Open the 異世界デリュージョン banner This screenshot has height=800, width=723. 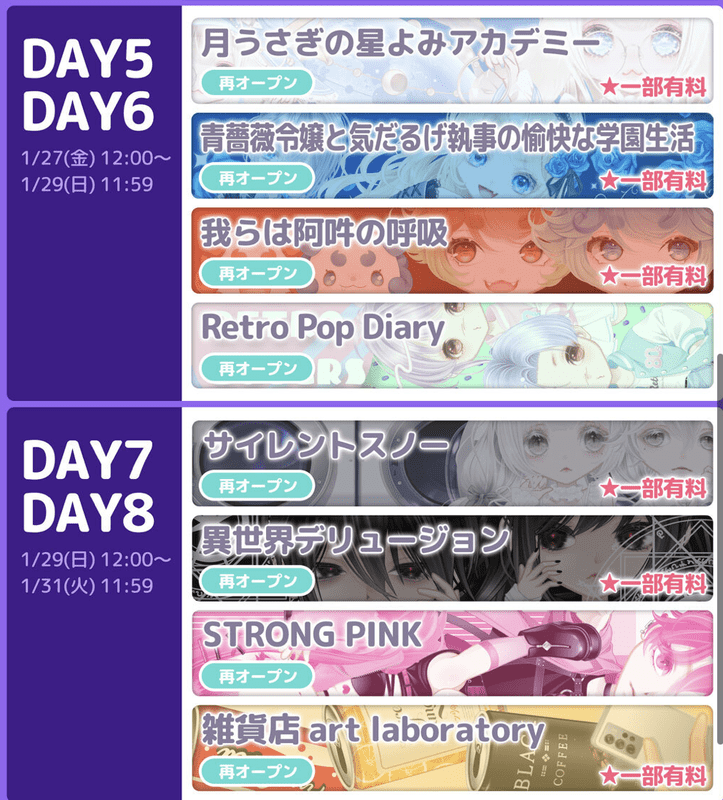pos(452,558)
